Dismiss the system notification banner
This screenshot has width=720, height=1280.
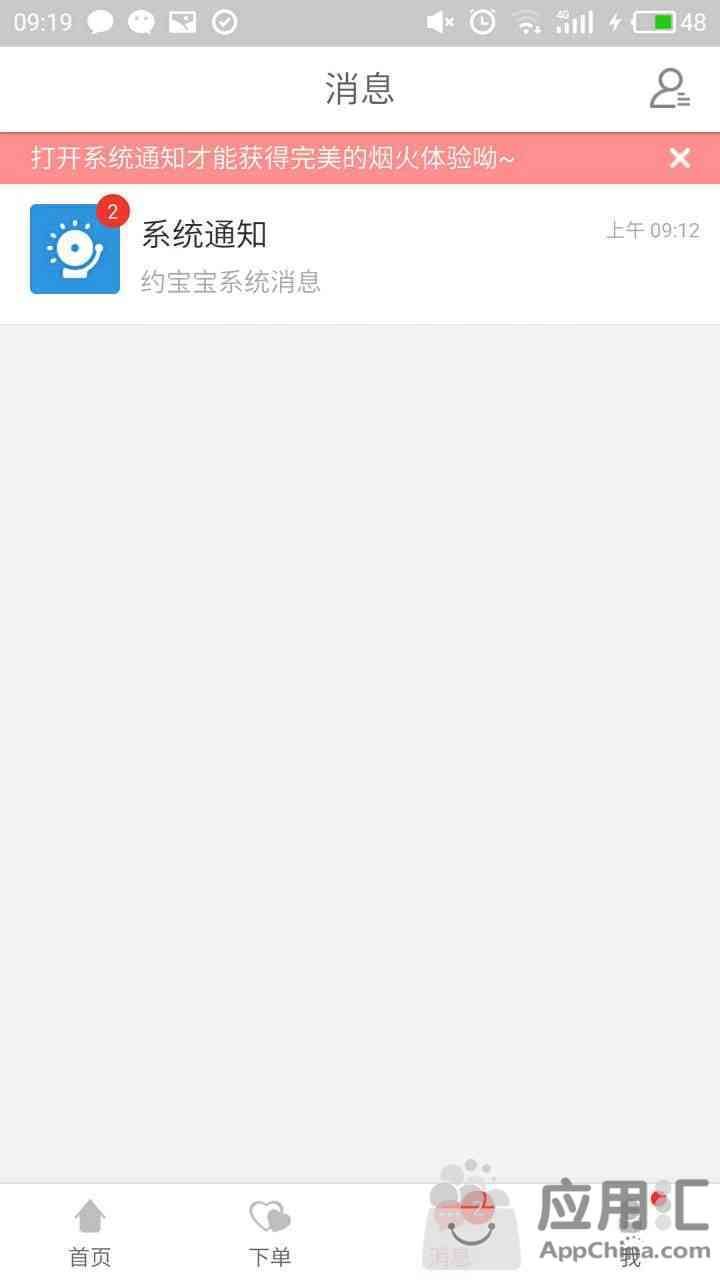tap(680, 158)
